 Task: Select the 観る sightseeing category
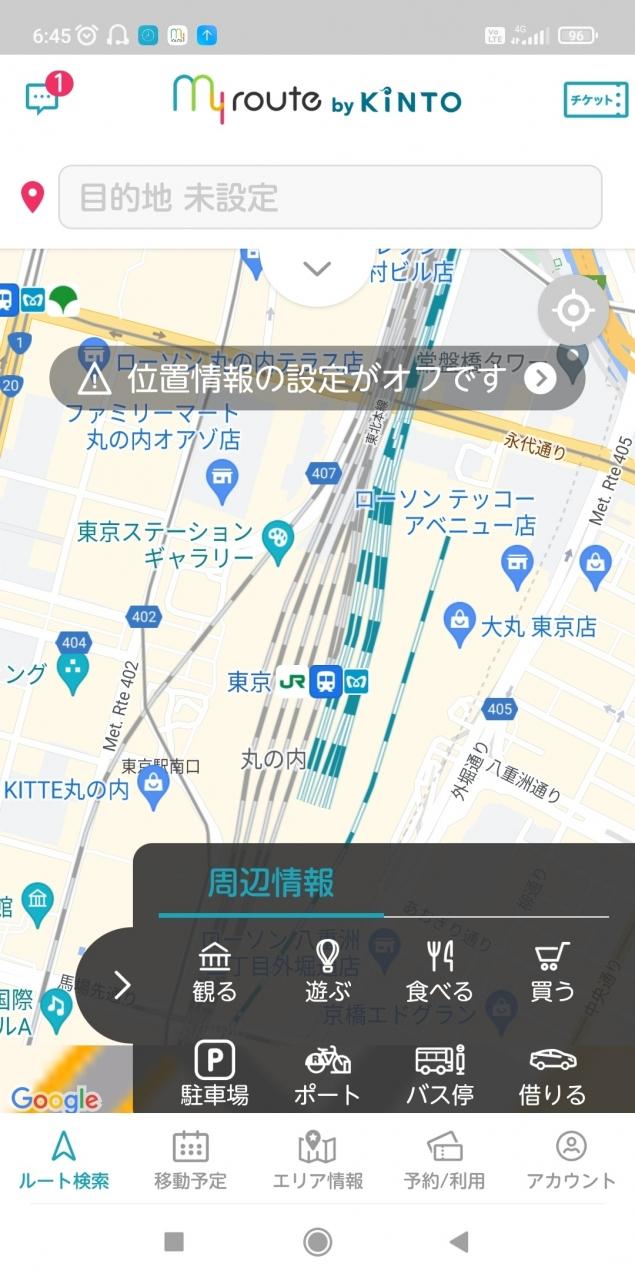click(x=215, y=972)
